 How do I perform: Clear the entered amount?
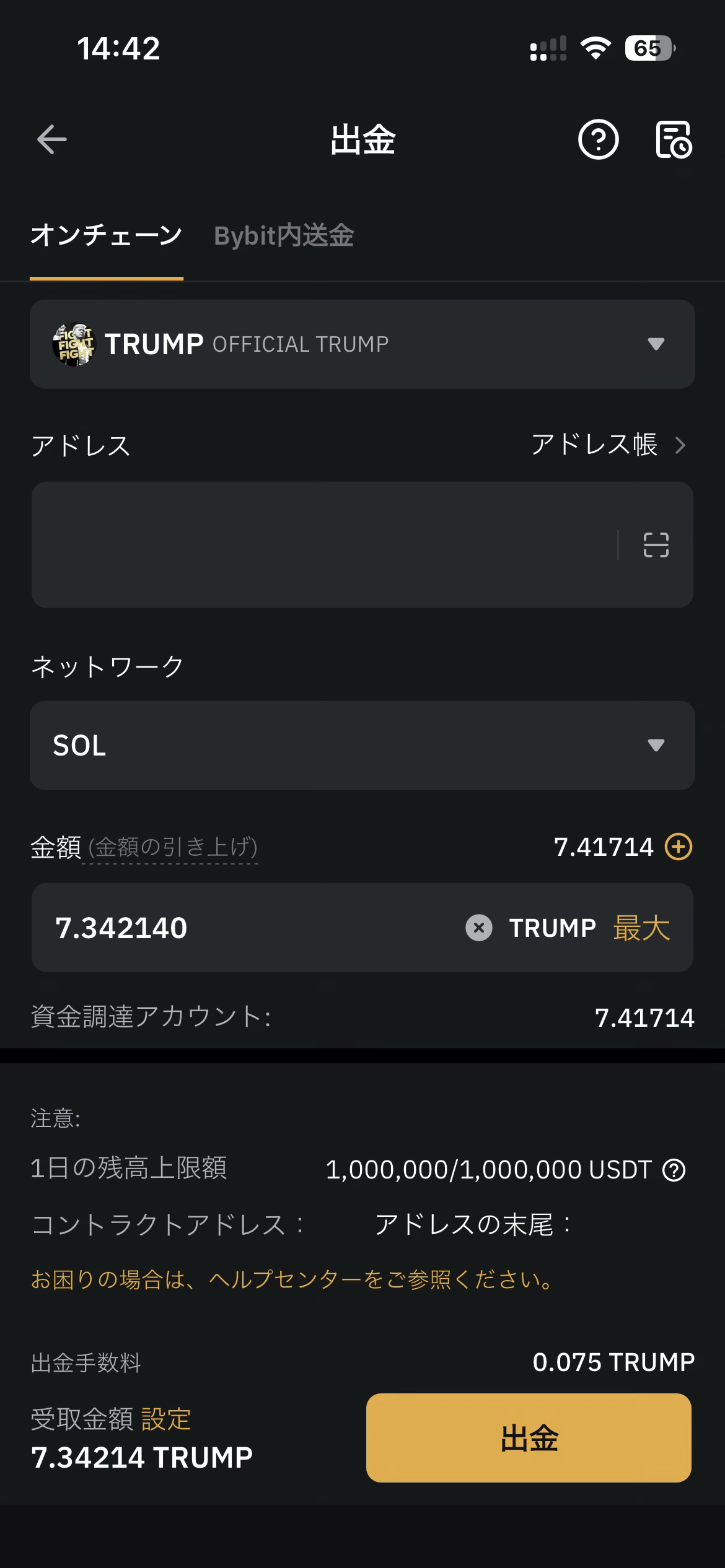coord(479,928)
